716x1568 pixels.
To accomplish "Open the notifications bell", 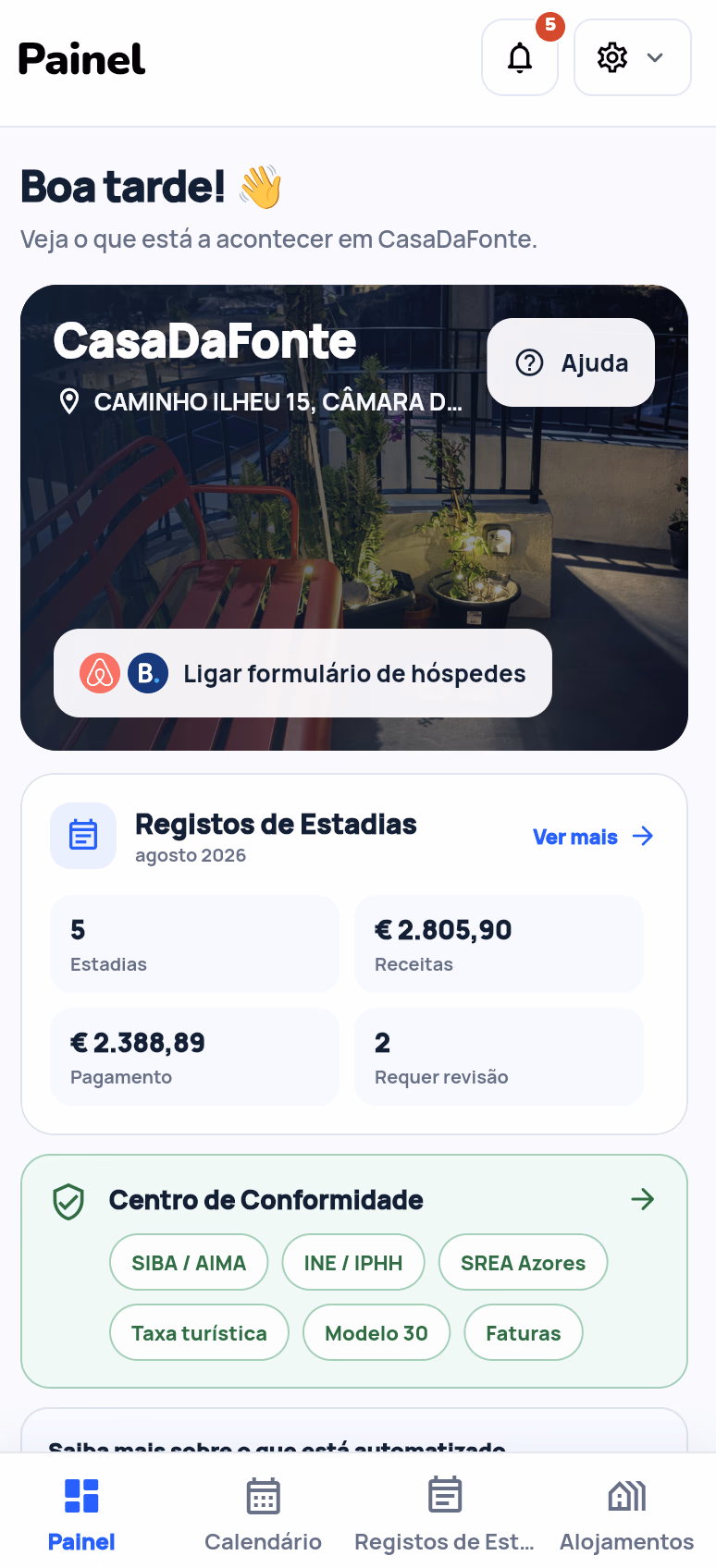I will coord(520,57).
